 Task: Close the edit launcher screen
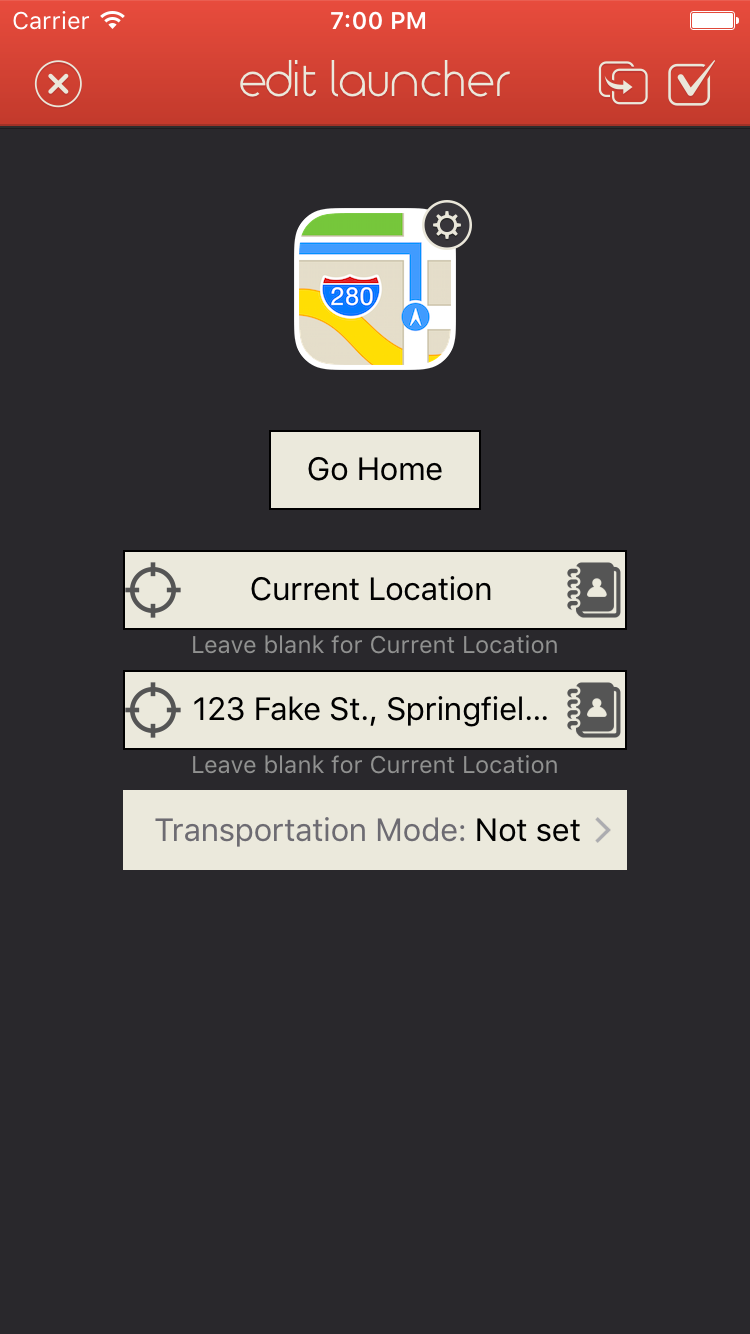click(58, 84)
